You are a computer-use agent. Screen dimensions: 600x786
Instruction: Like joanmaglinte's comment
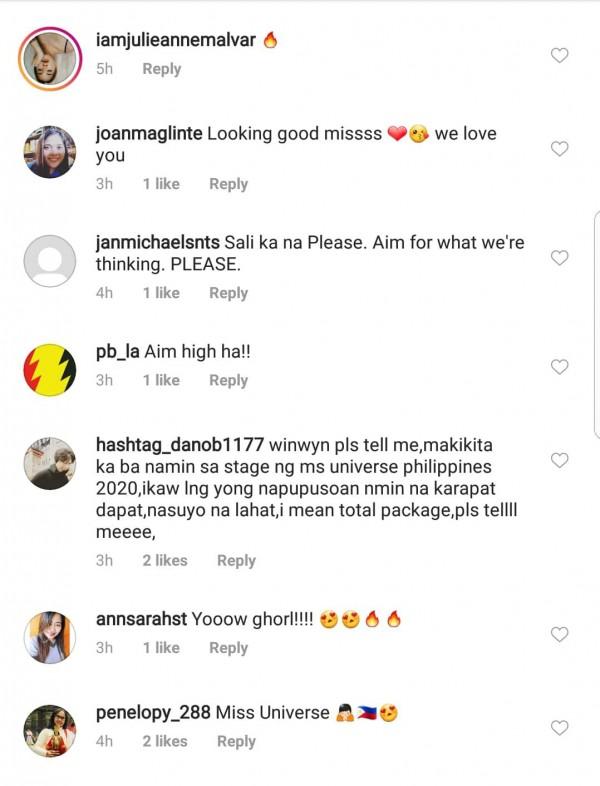[x=560, y=148]
